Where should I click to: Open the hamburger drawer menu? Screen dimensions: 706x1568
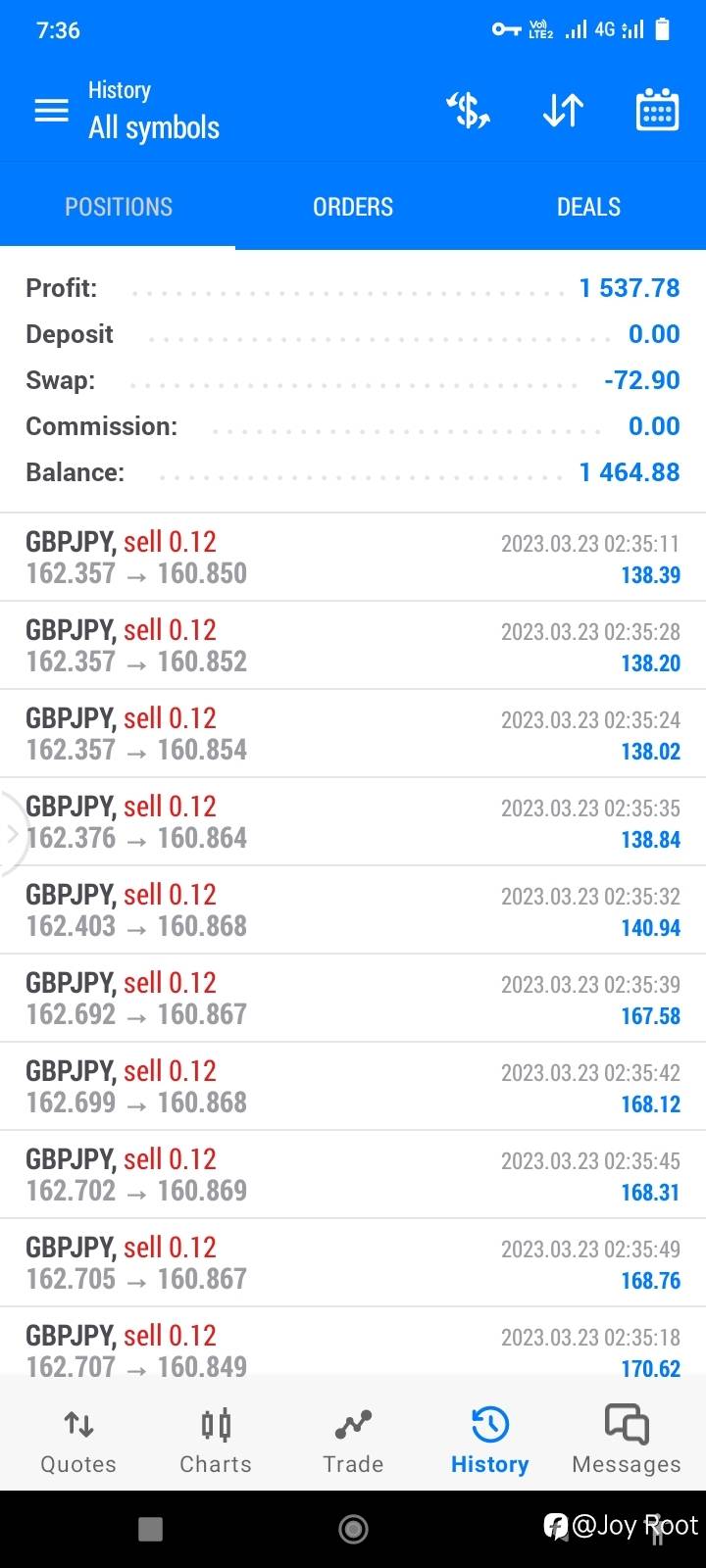[x=52, y=111]
